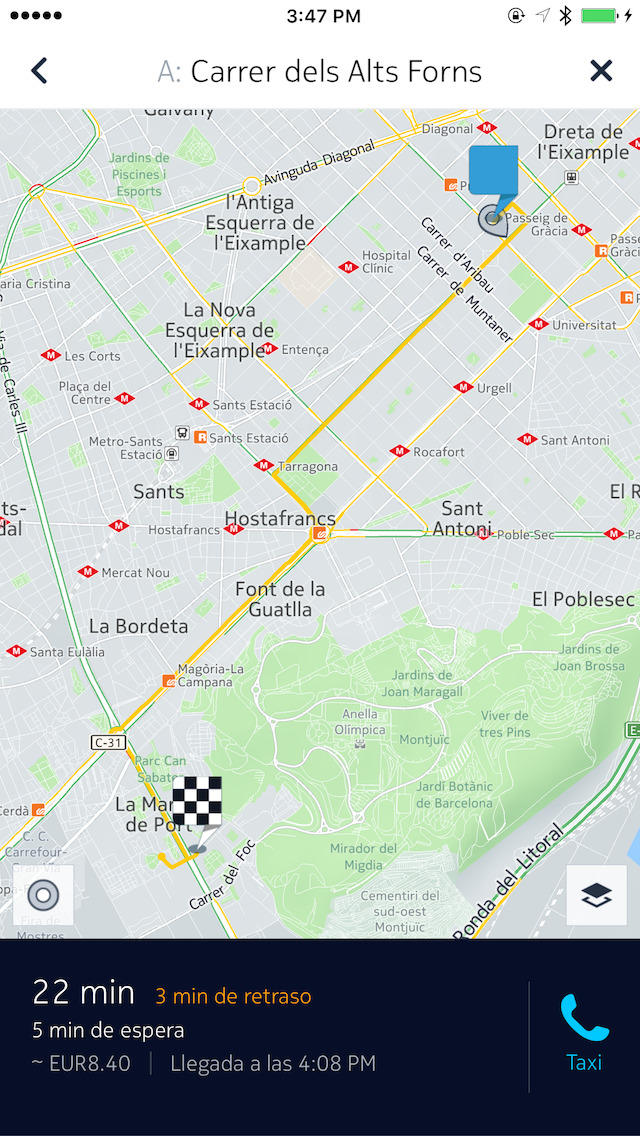
Task: Center the map on current location
Action: click(x=43, y=896)
